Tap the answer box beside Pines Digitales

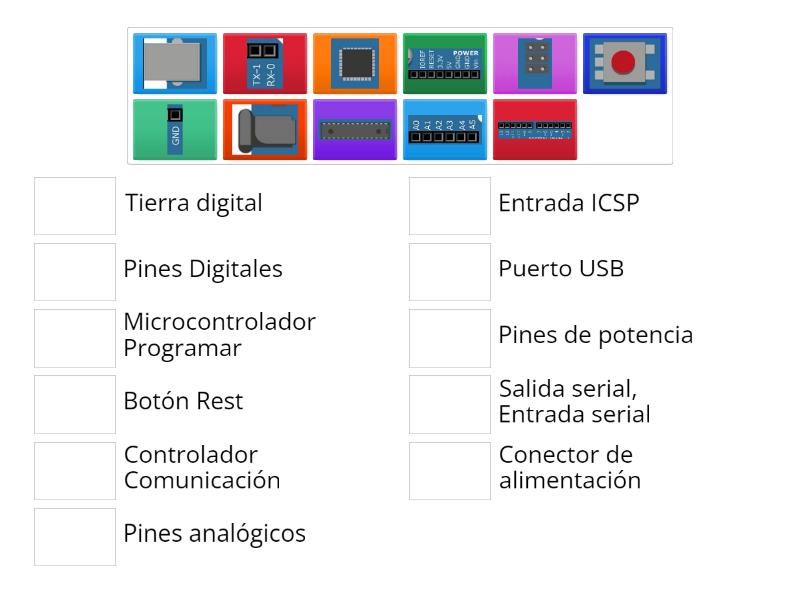(x=75, y=272)
